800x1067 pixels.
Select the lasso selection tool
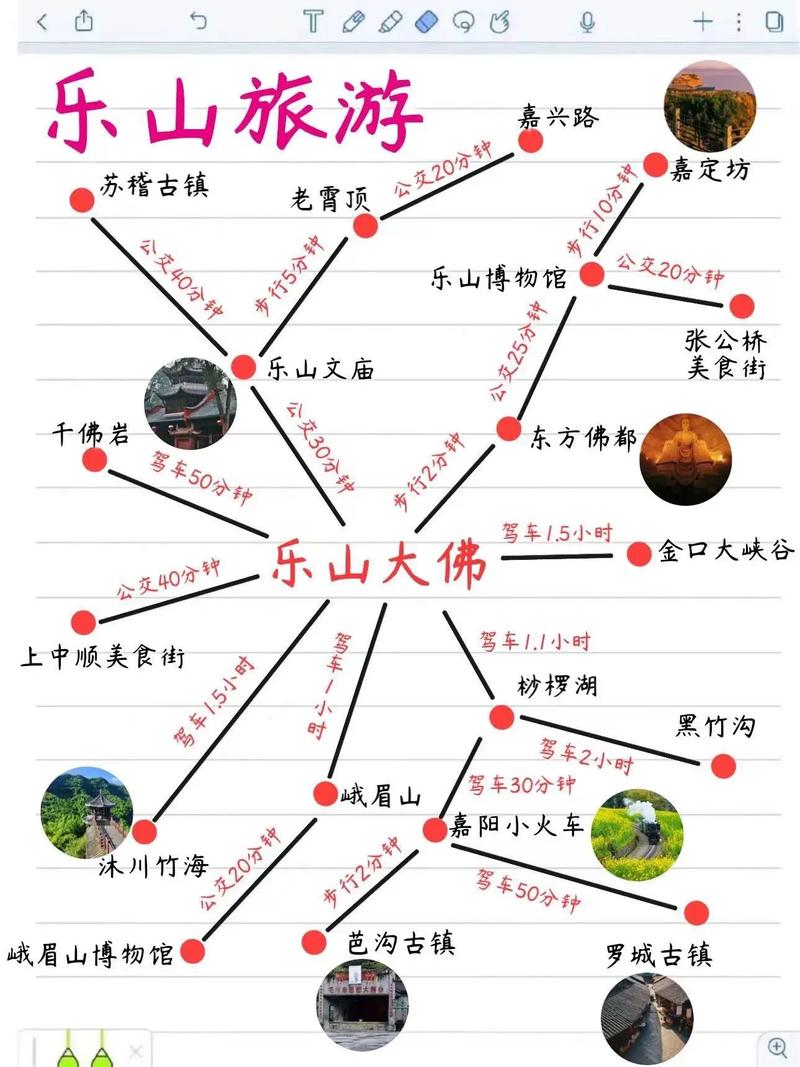463,18
